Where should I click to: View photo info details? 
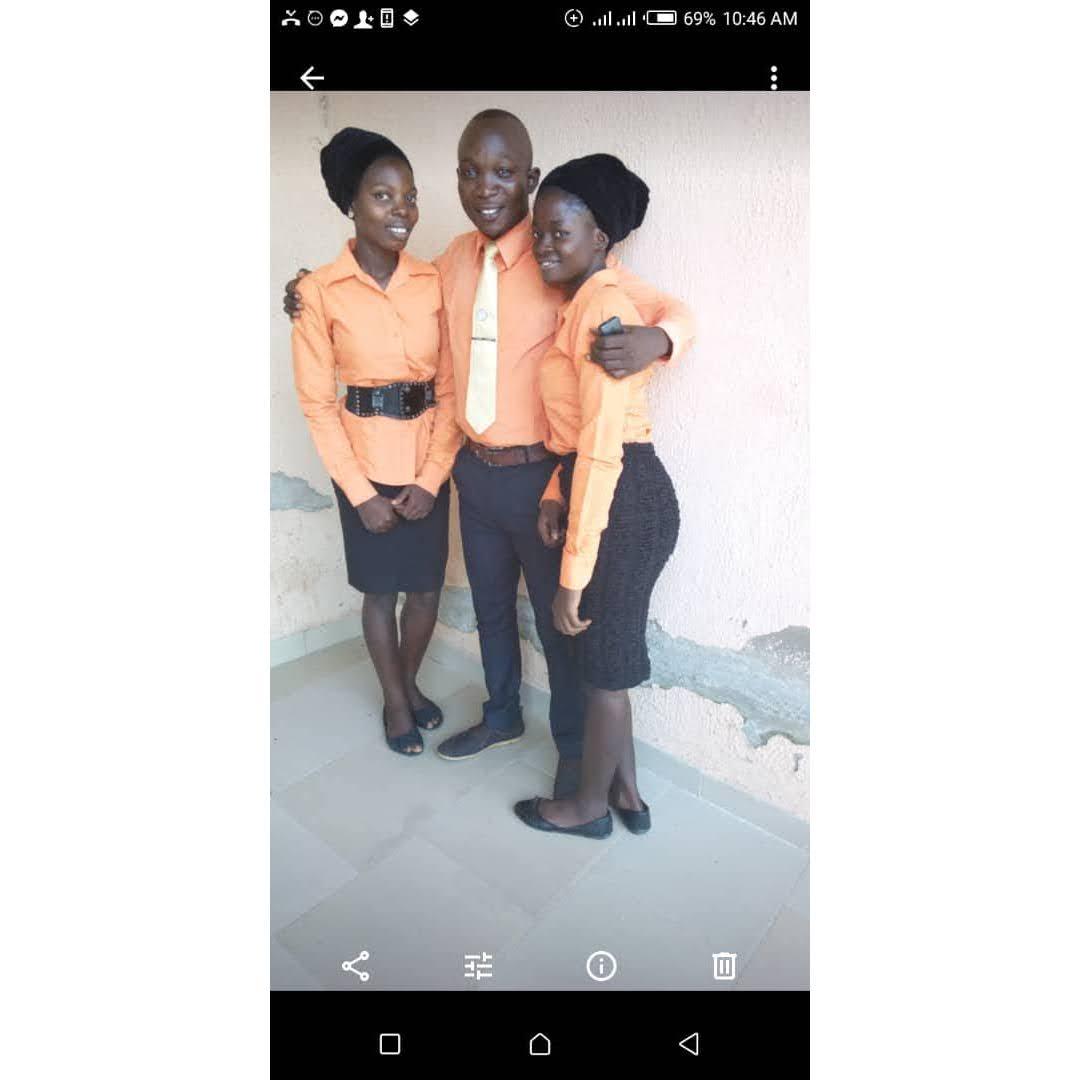(x=601, y=966)
